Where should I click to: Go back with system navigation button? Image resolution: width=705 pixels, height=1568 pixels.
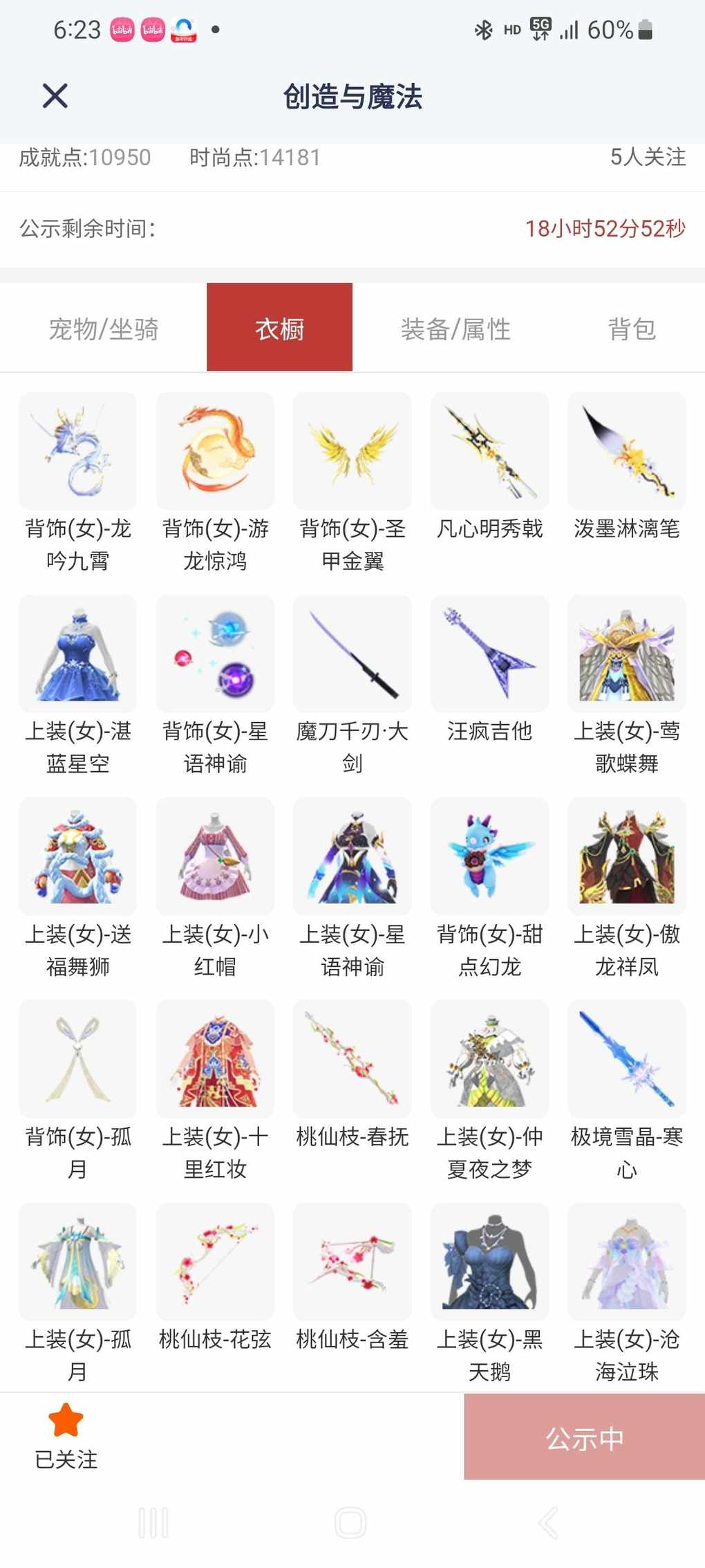(548, 1522)
